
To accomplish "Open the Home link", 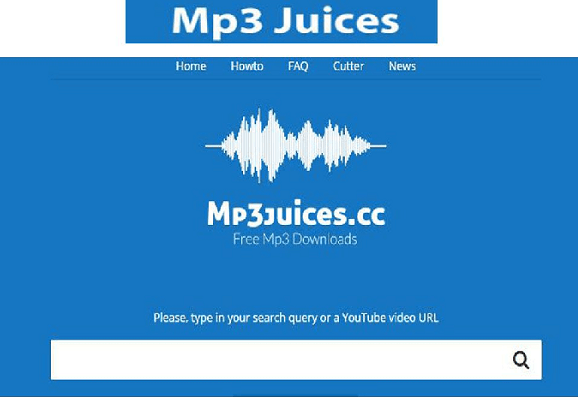I will click(191, 66).
